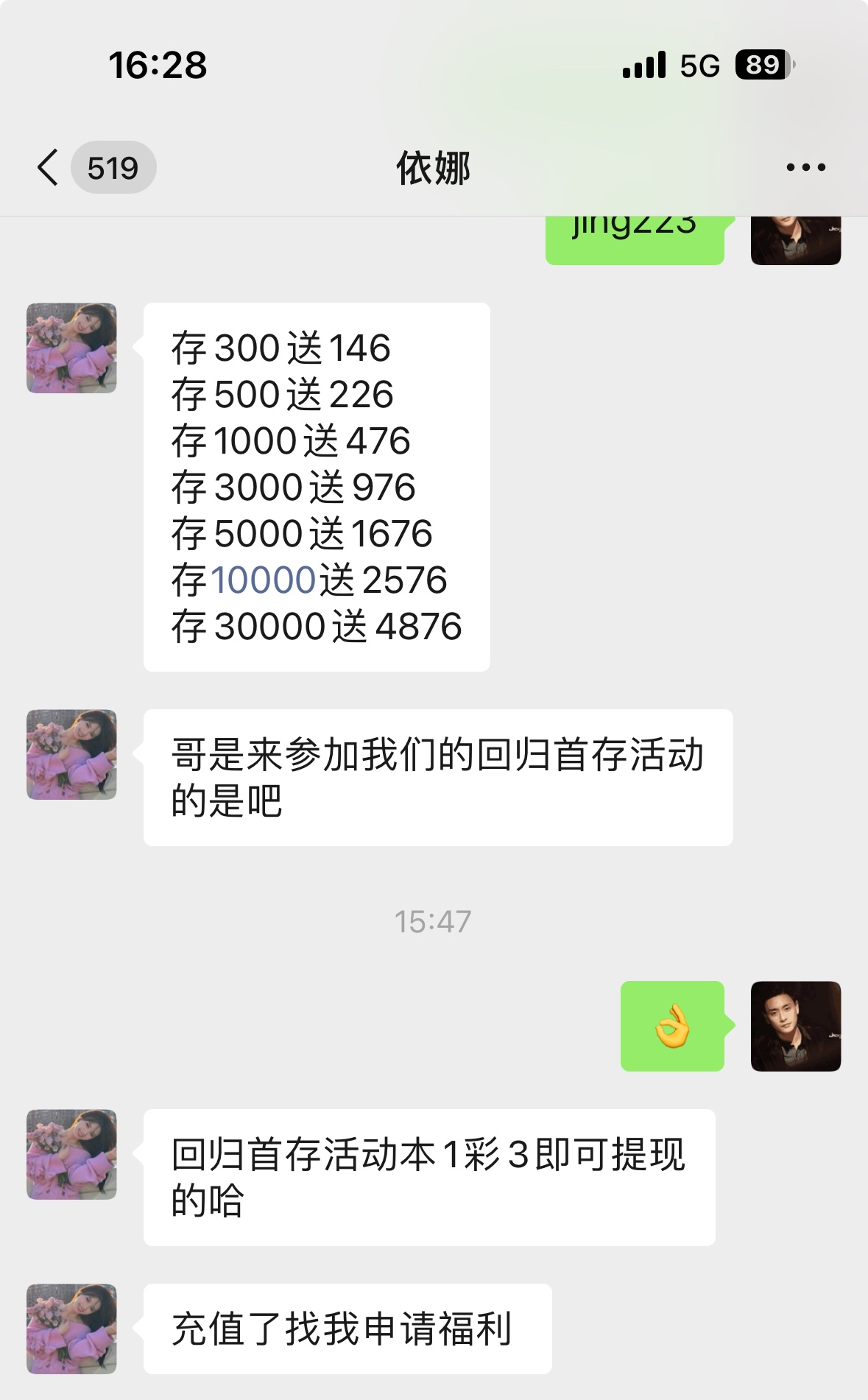Open sender avatar beside 哥是来参加我们的回归首存活动 message
Screen dimensions: 868x1400
[71, 755]
